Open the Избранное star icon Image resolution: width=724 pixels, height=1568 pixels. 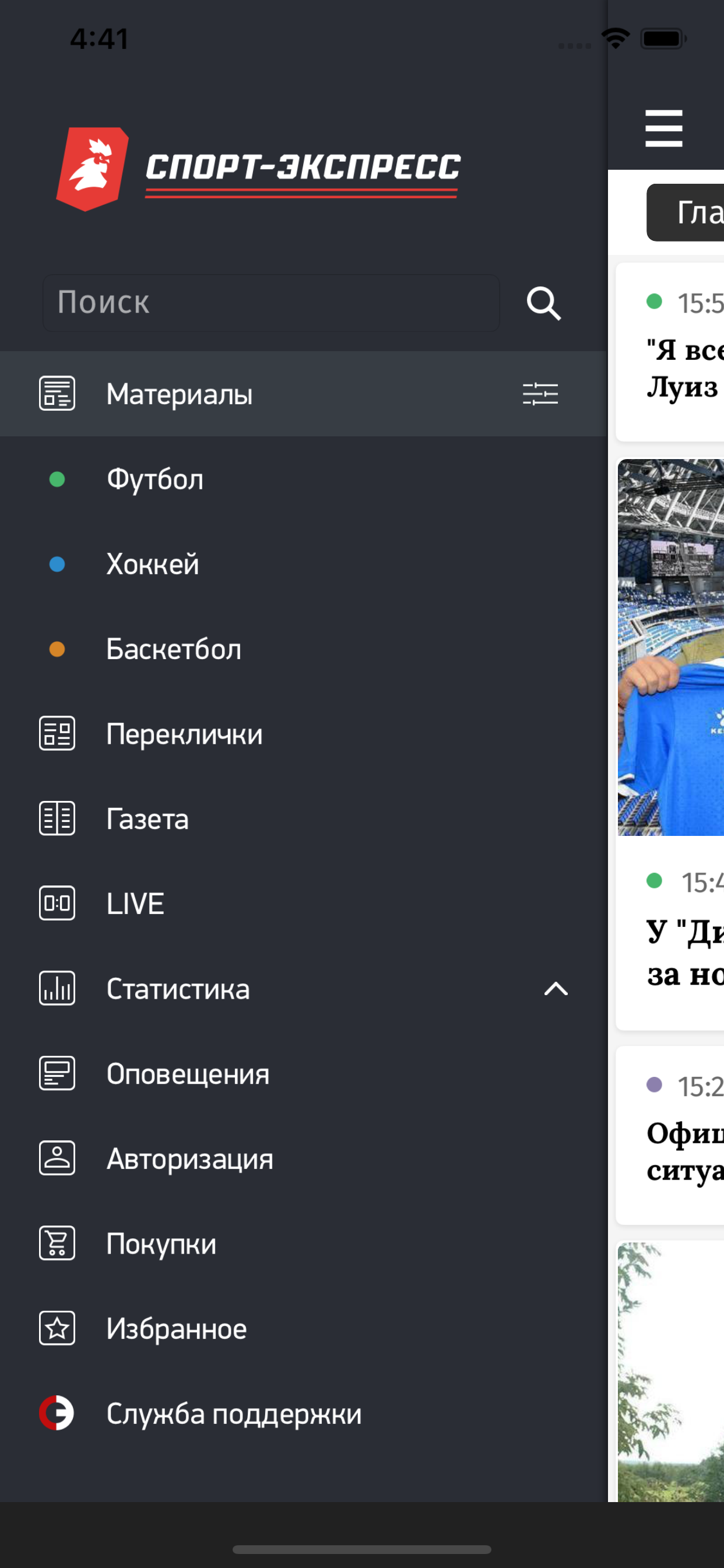tap(57, 1328)
